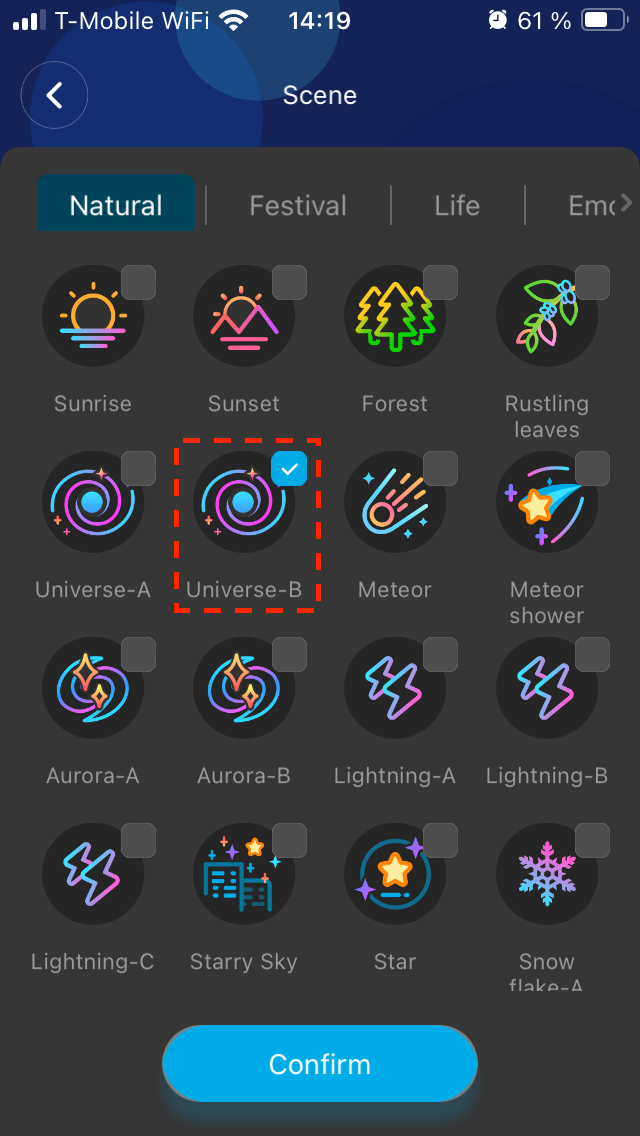The height and width of the screenshot is (1136, 640).
Task: Confirm the scene selection
Action: pos(320,1064)
